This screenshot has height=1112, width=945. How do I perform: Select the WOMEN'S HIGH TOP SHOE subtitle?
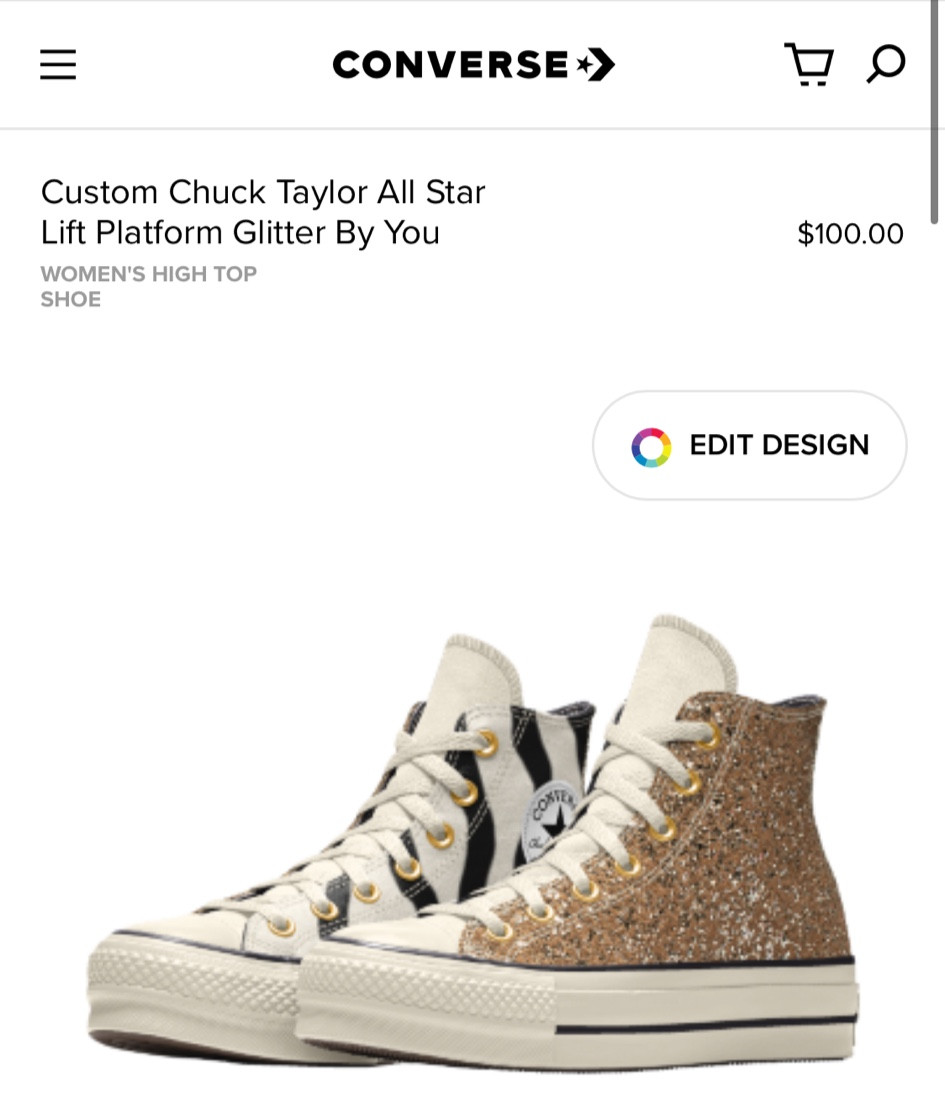[x=148, y=285]
